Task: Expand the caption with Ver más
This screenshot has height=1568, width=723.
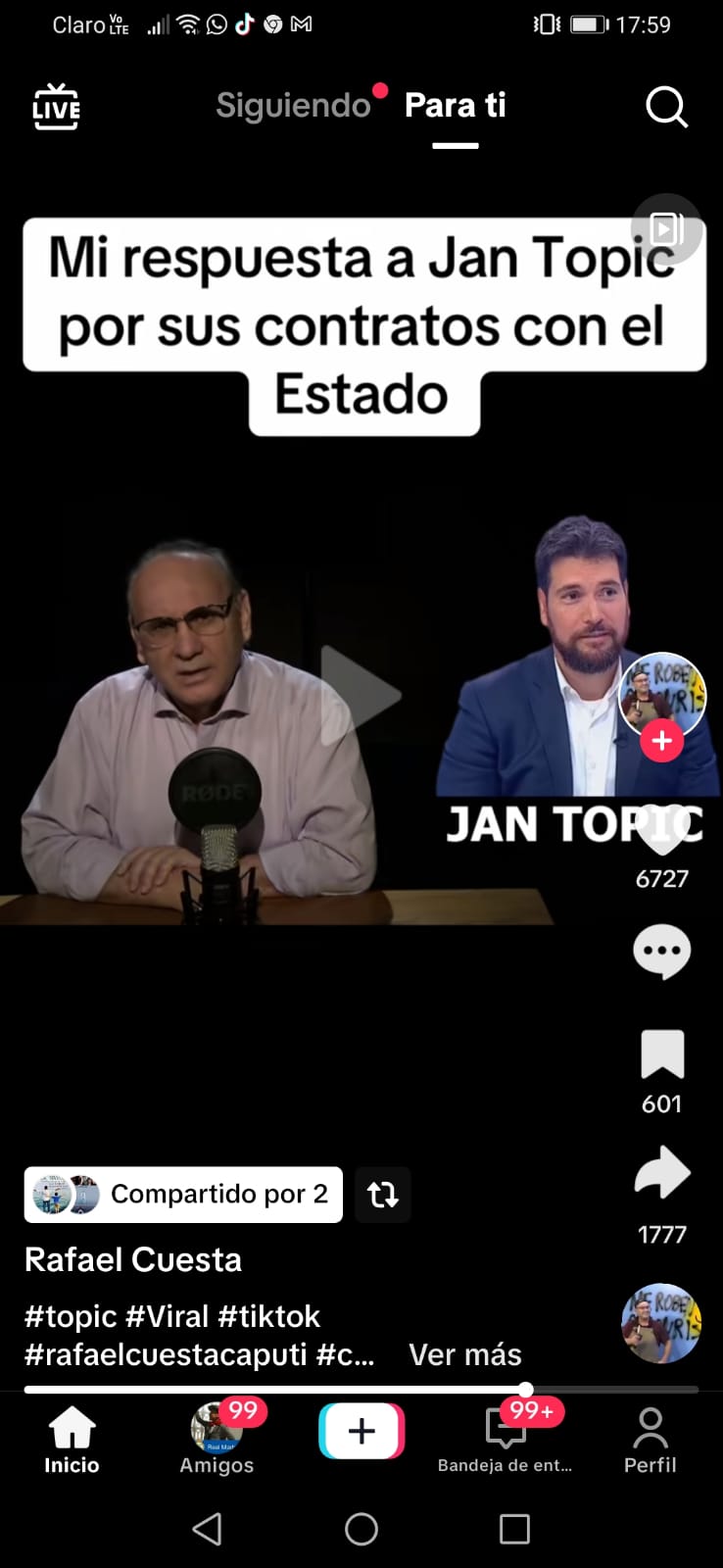Action: click(464, 1354)
